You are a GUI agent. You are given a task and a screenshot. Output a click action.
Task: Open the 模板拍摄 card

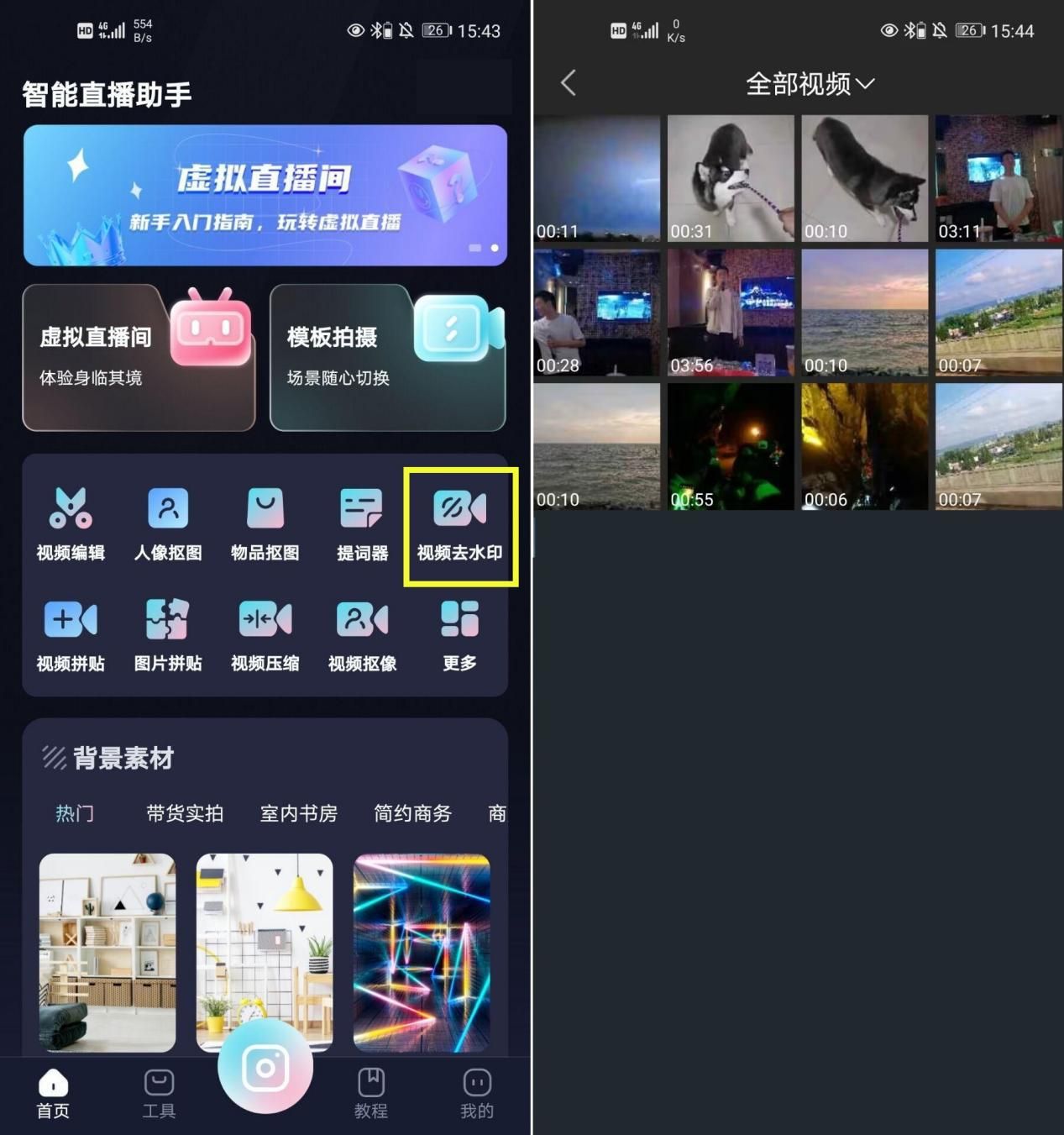click(387, 357)
